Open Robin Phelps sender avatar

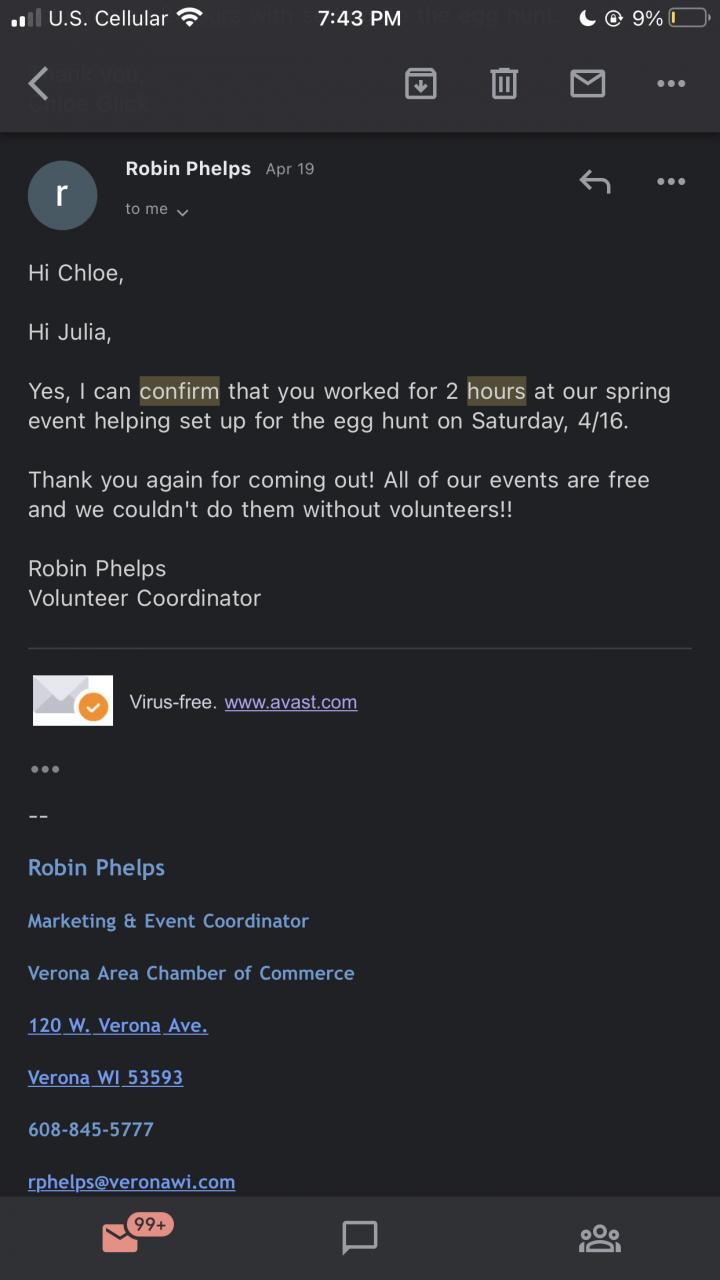(62, 195)
